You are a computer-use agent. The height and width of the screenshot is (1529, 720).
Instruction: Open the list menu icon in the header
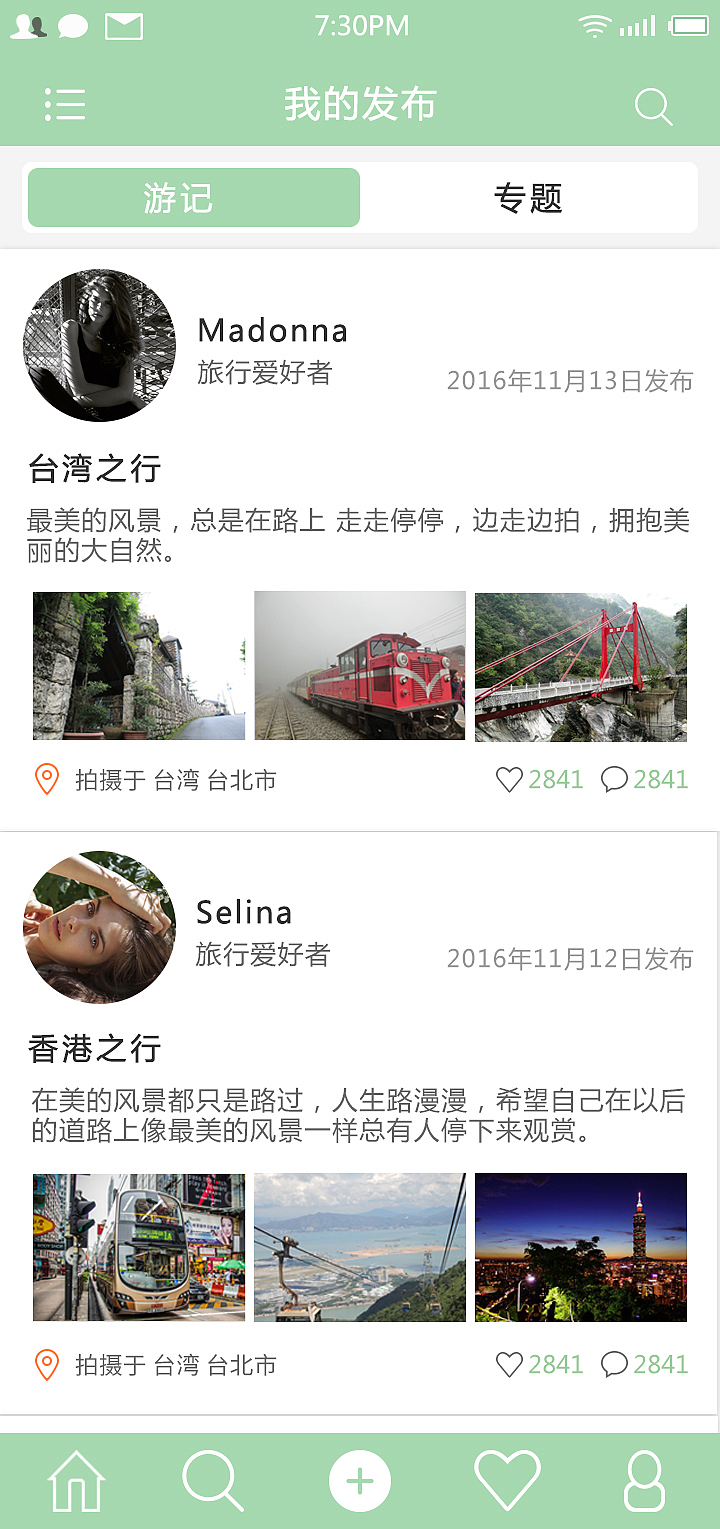tap(66, 104)
